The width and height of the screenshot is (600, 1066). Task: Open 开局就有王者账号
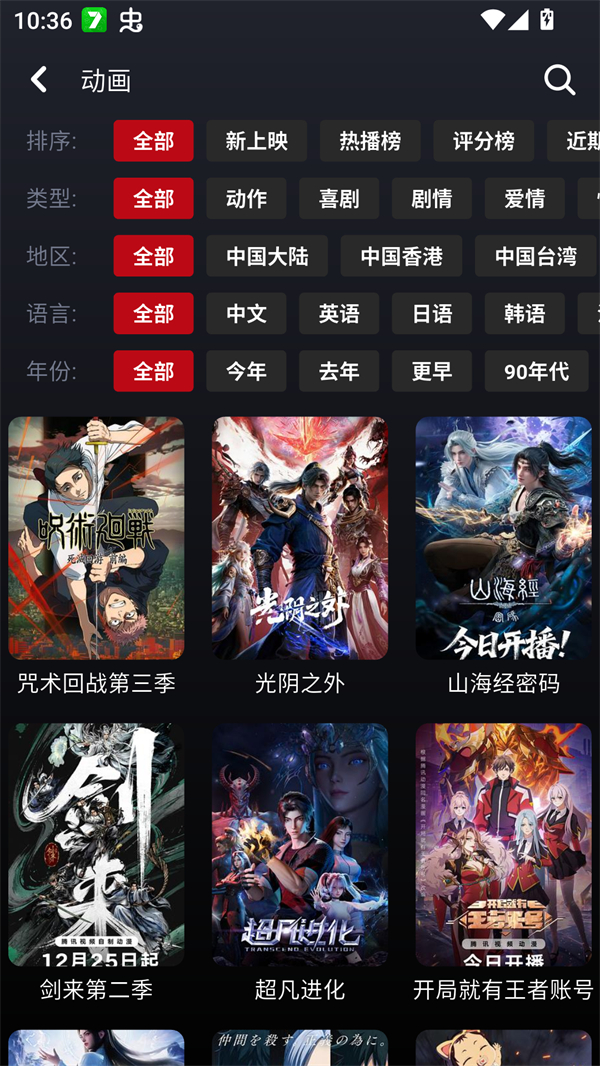pos(503,845)
